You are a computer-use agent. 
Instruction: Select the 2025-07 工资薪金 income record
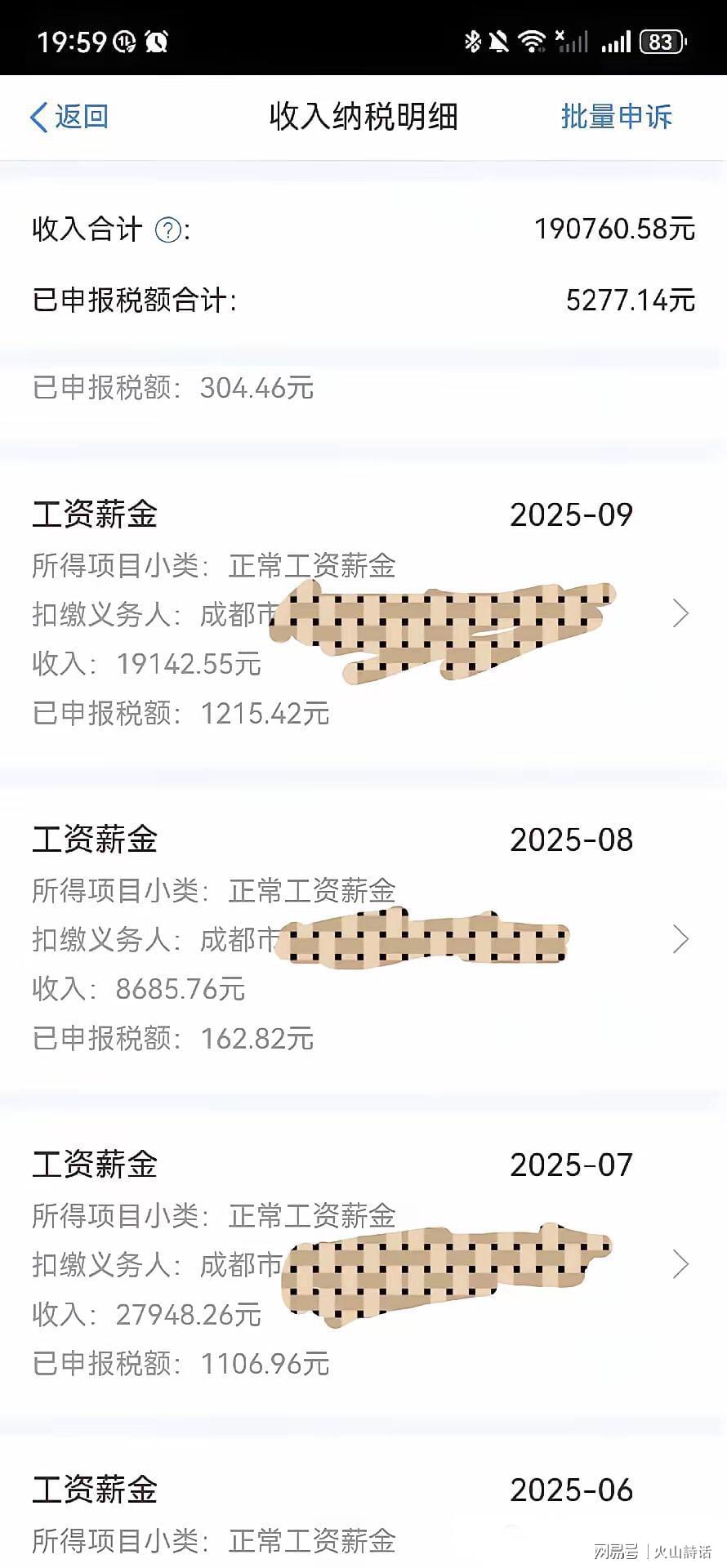coord(363,1263)
